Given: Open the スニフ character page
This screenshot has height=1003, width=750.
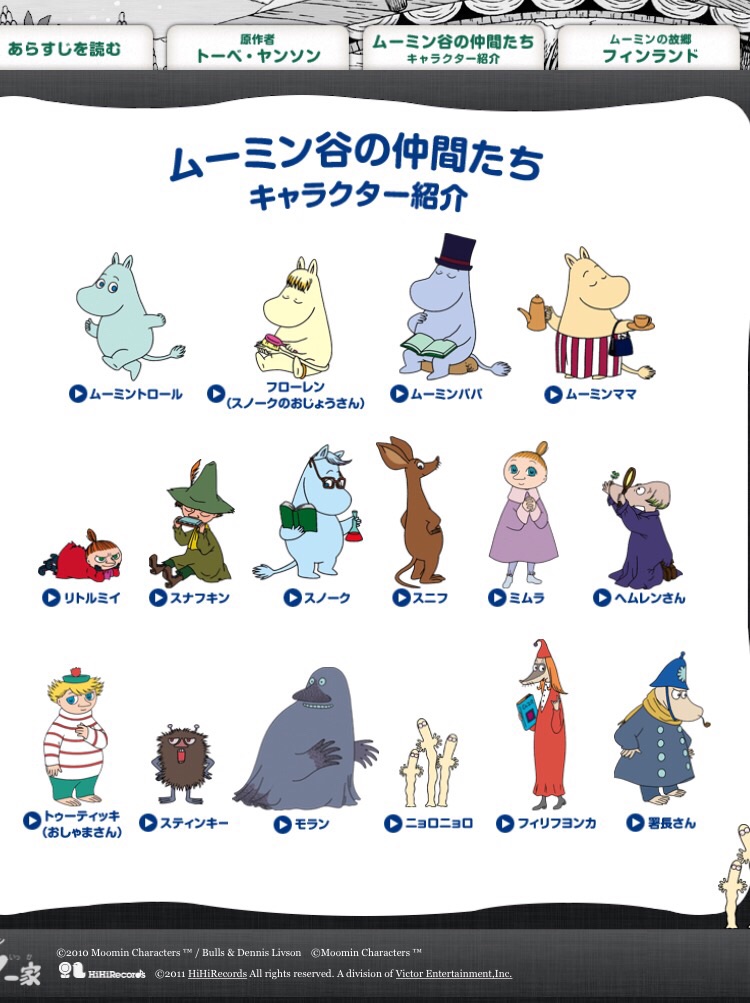Looking at the screenshot, I should (x=420, y=598).
